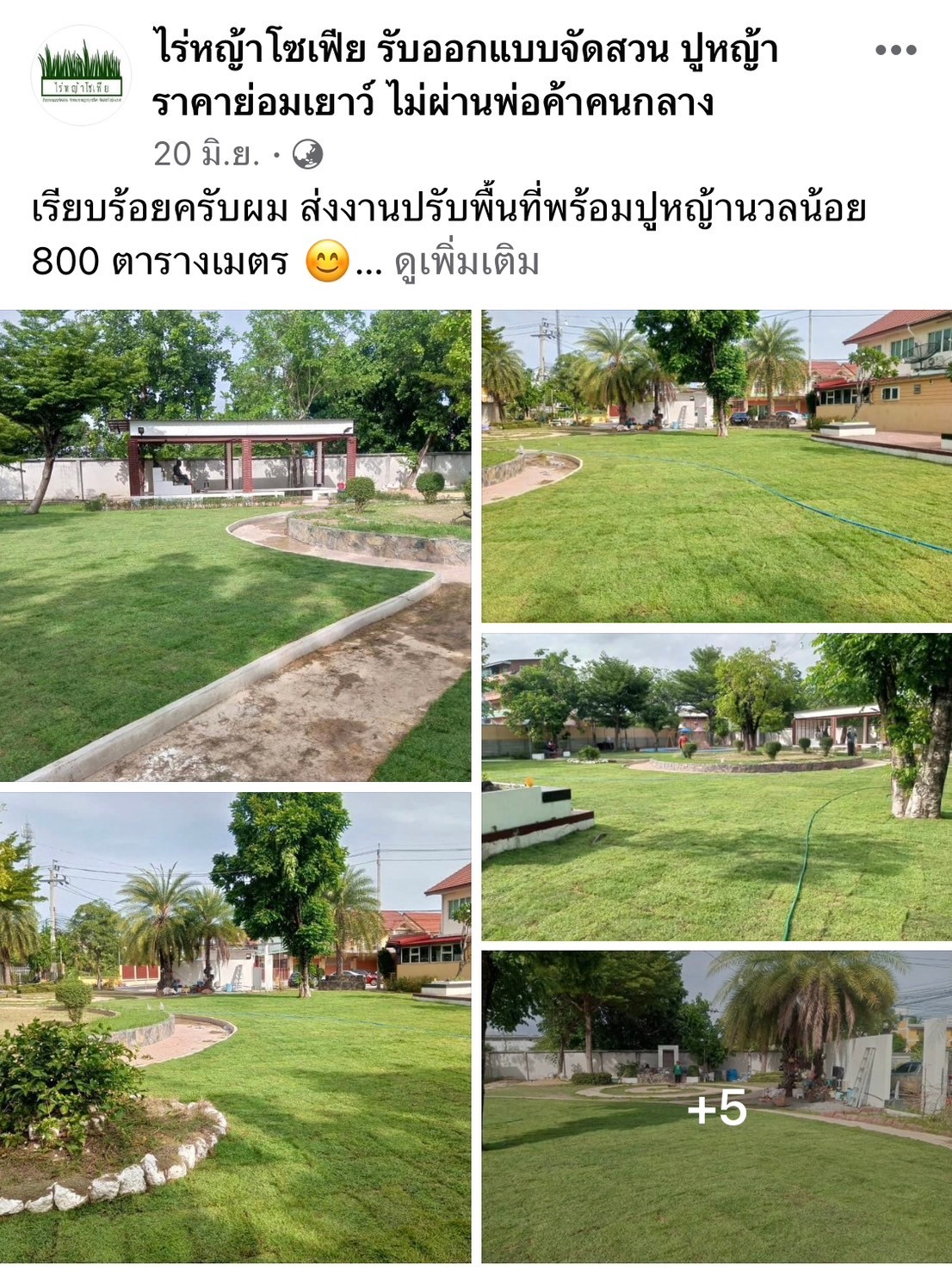Open the photo with the large tree trunk
The width and height of the screenshot is (952, 1277).
[x=716, y=787]
